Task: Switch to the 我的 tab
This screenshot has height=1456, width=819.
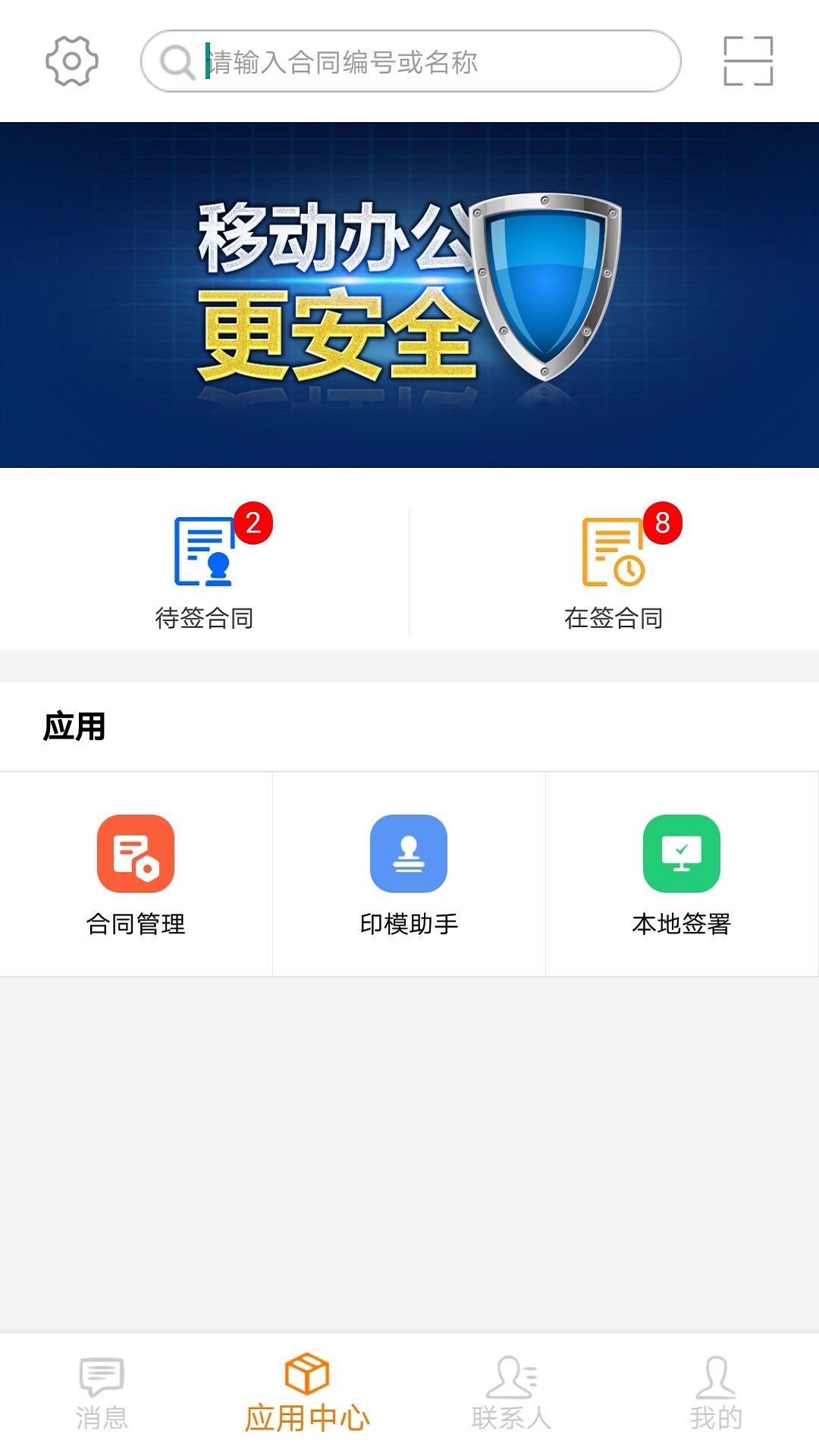Action: [x=716, y=1393]
